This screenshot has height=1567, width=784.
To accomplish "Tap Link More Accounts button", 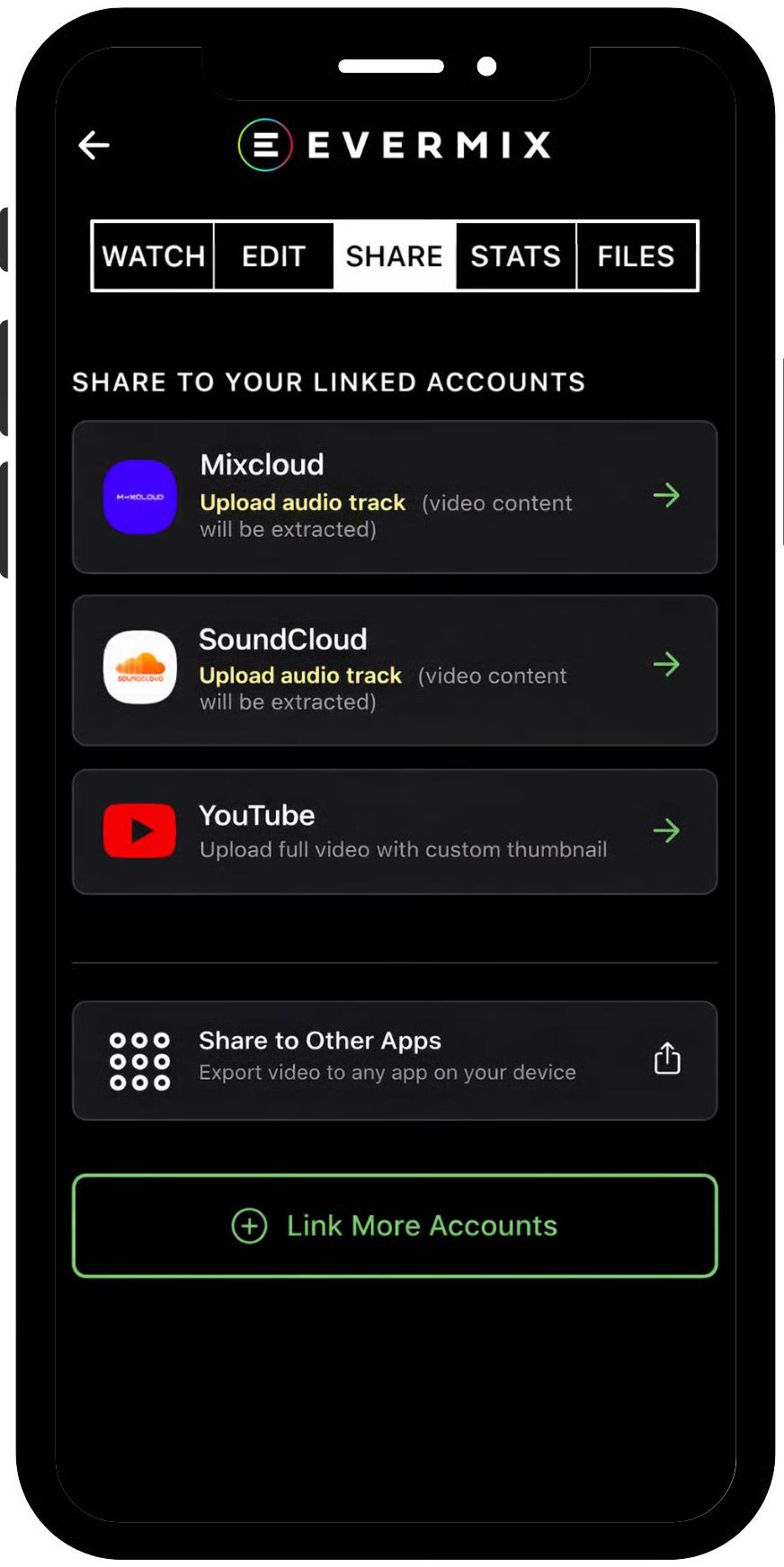I will point(395,1225).
